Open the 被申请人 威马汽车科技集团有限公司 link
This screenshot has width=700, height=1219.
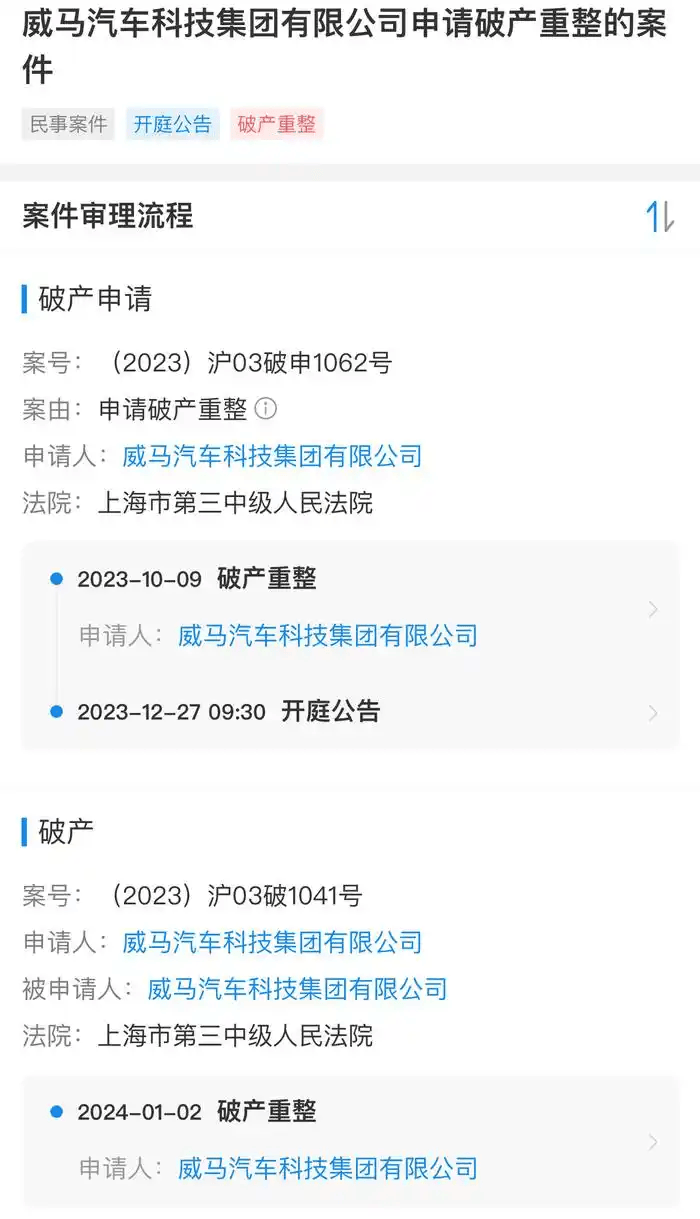point(297,989)
